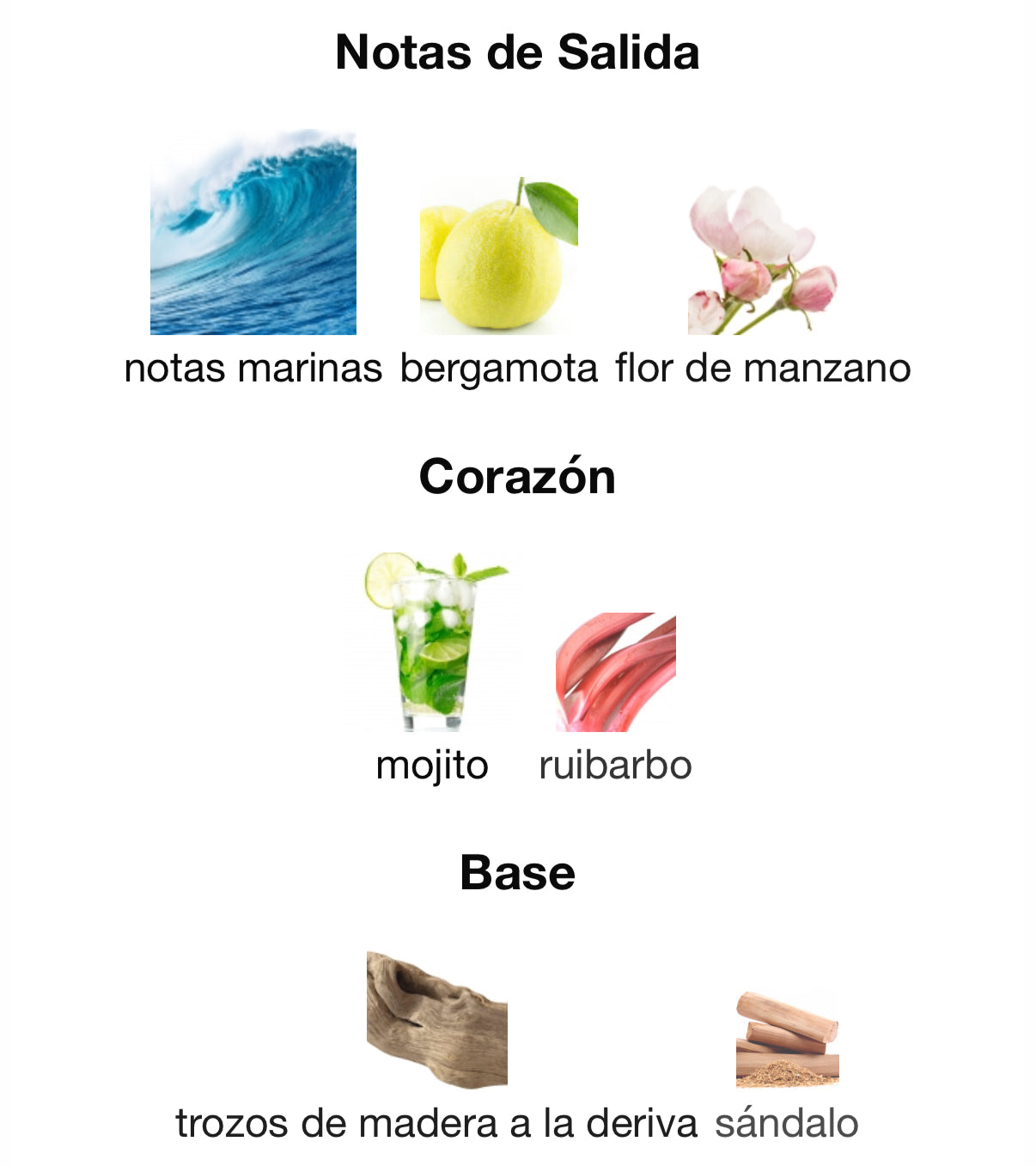
Task: View the sándalo note
Action: coord(786,1041)
